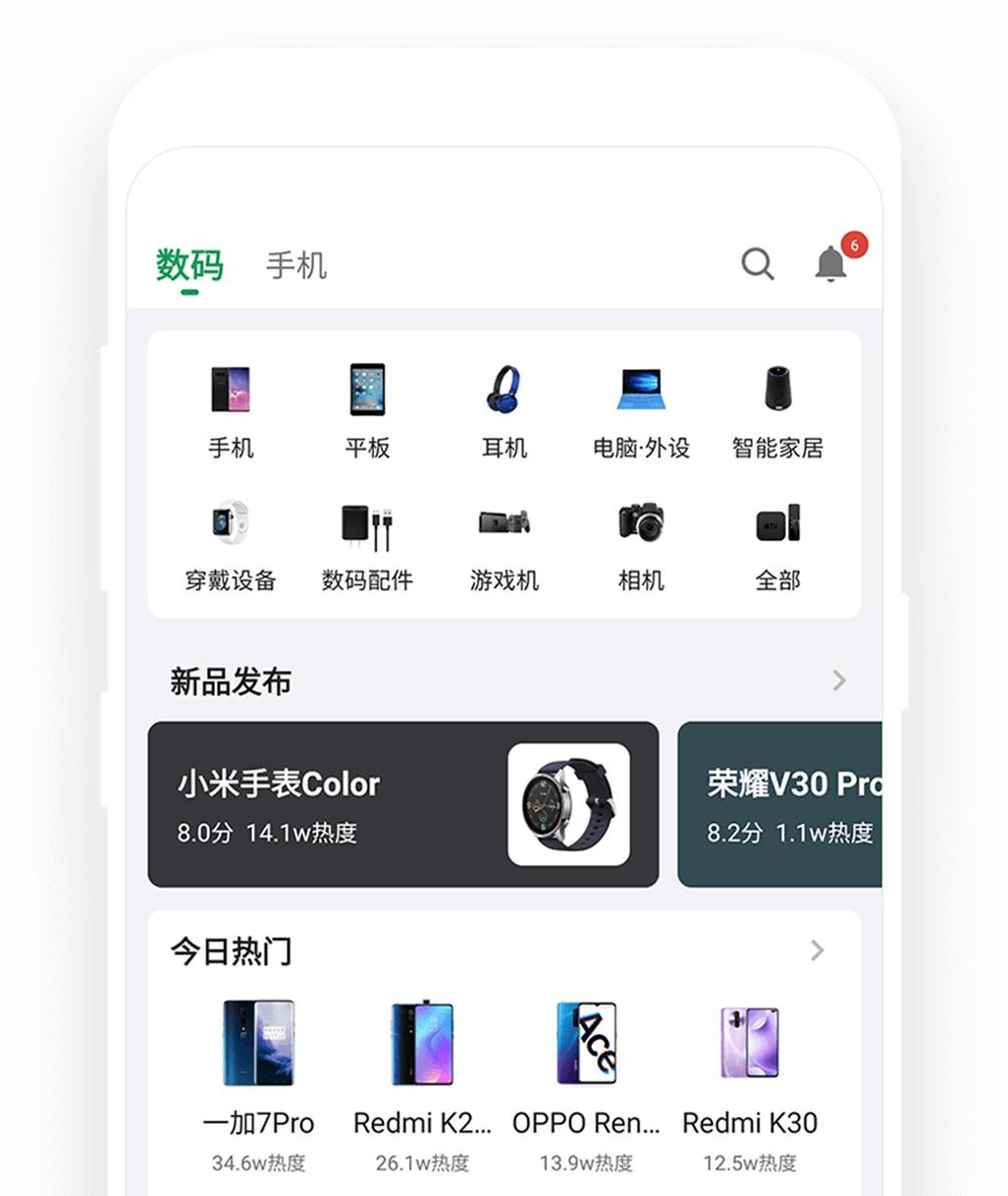Open the 相机 camera category
Image resolution: width=1008 pixels, height=1196 pixels.
point(641,525)
